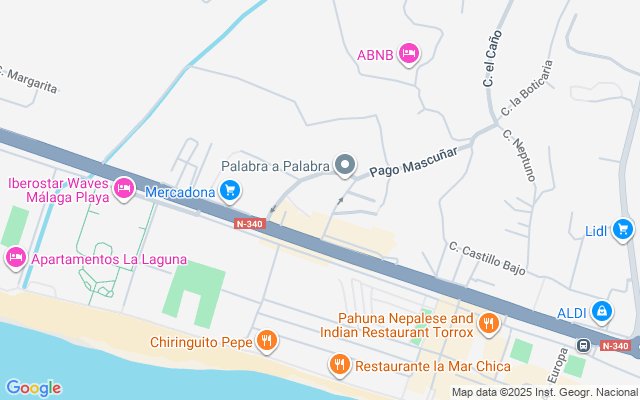
Task: Tap the Apartamentos La Laguna hotel pin
Action: tap(16, 258)
